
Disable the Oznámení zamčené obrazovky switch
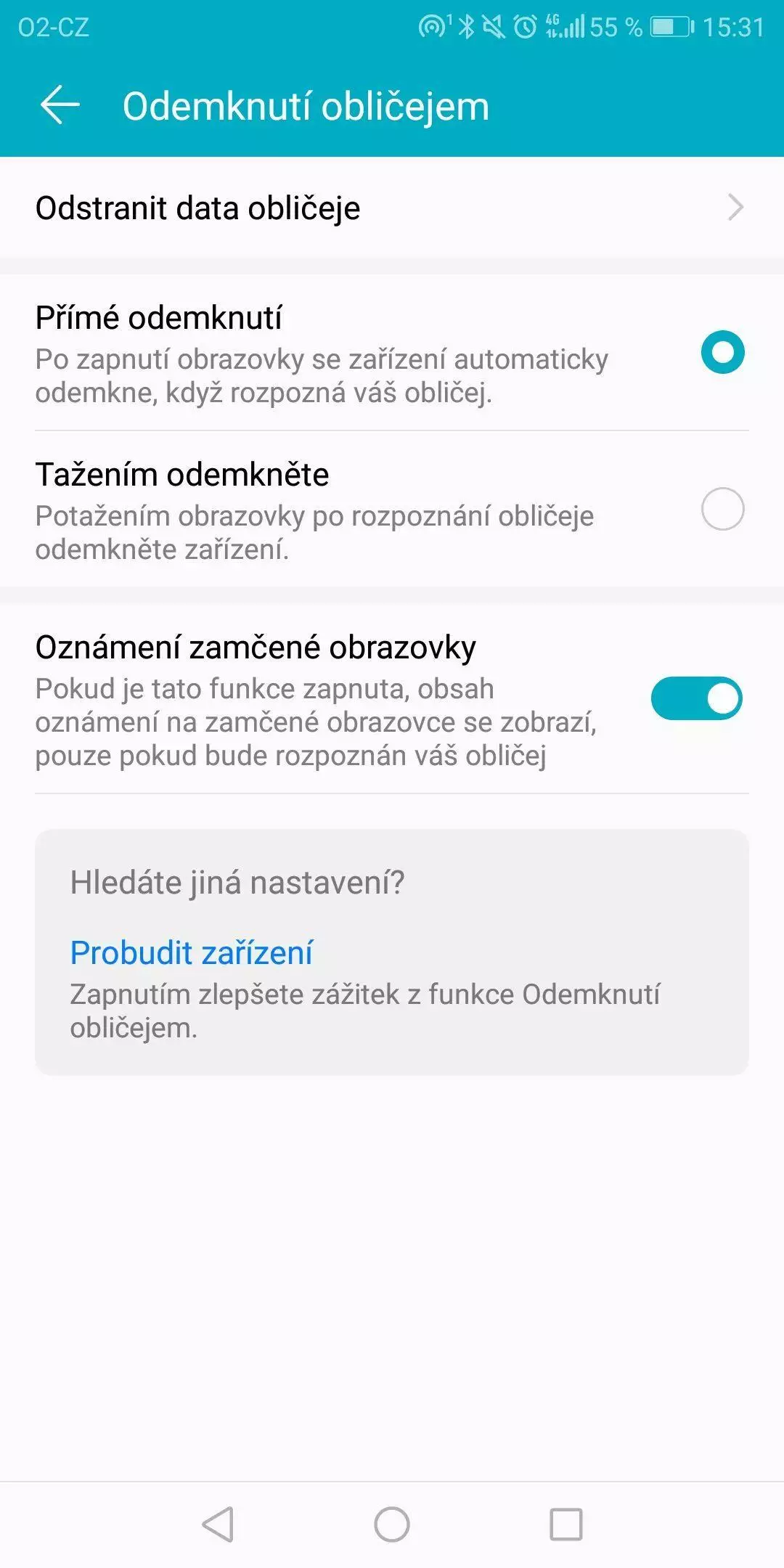coord(696,698)
